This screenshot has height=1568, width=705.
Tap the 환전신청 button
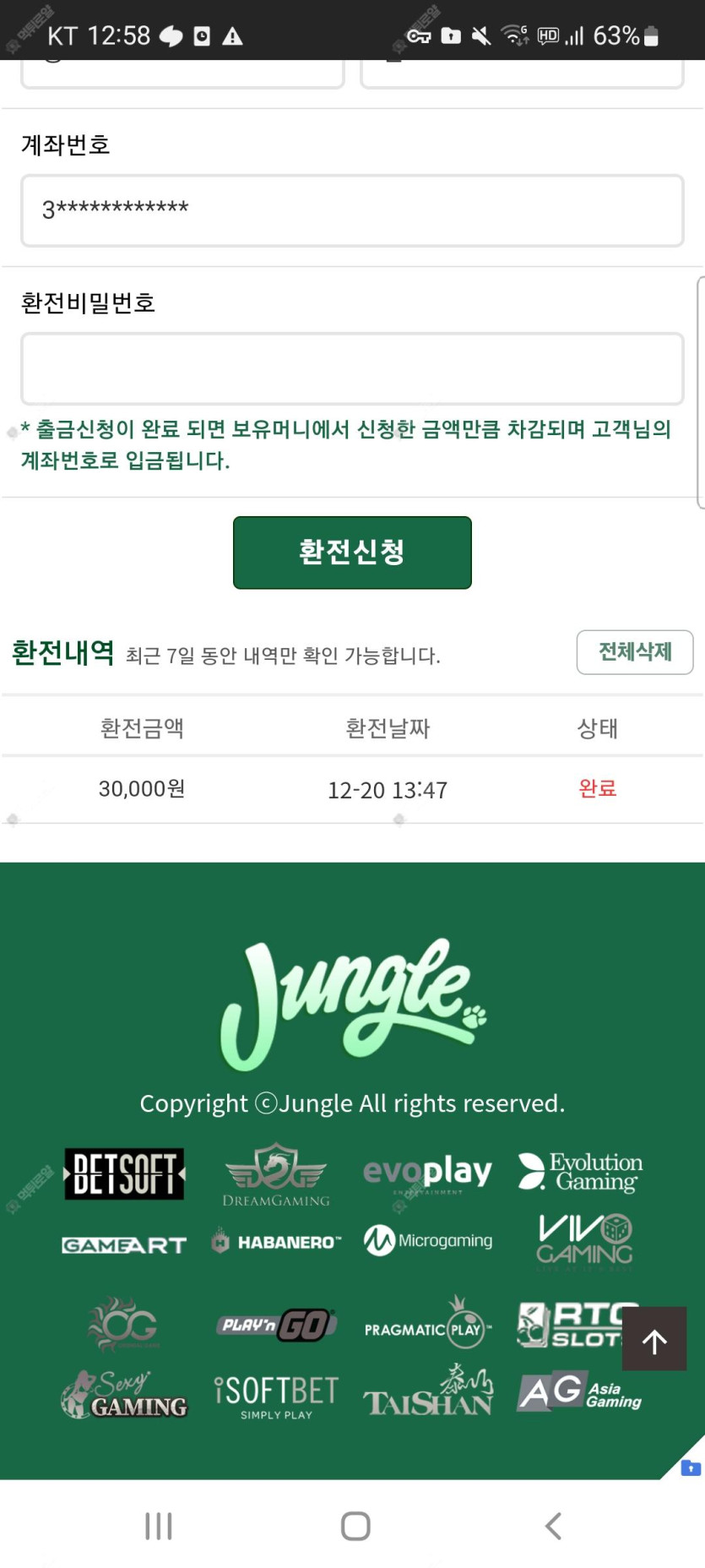click(x=352, y=553)
